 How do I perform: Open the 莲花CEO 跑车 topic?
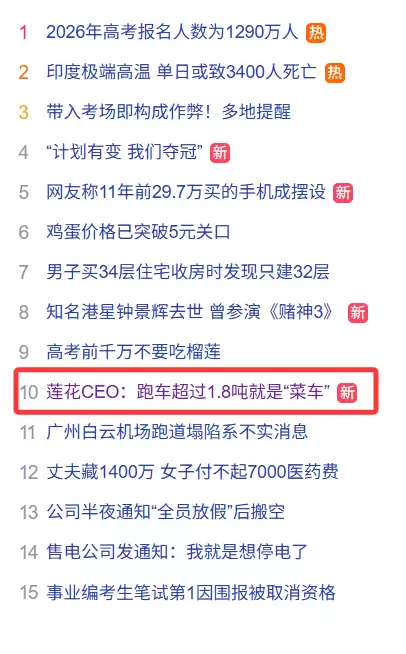pyautogui.click(x=188, y=392)
